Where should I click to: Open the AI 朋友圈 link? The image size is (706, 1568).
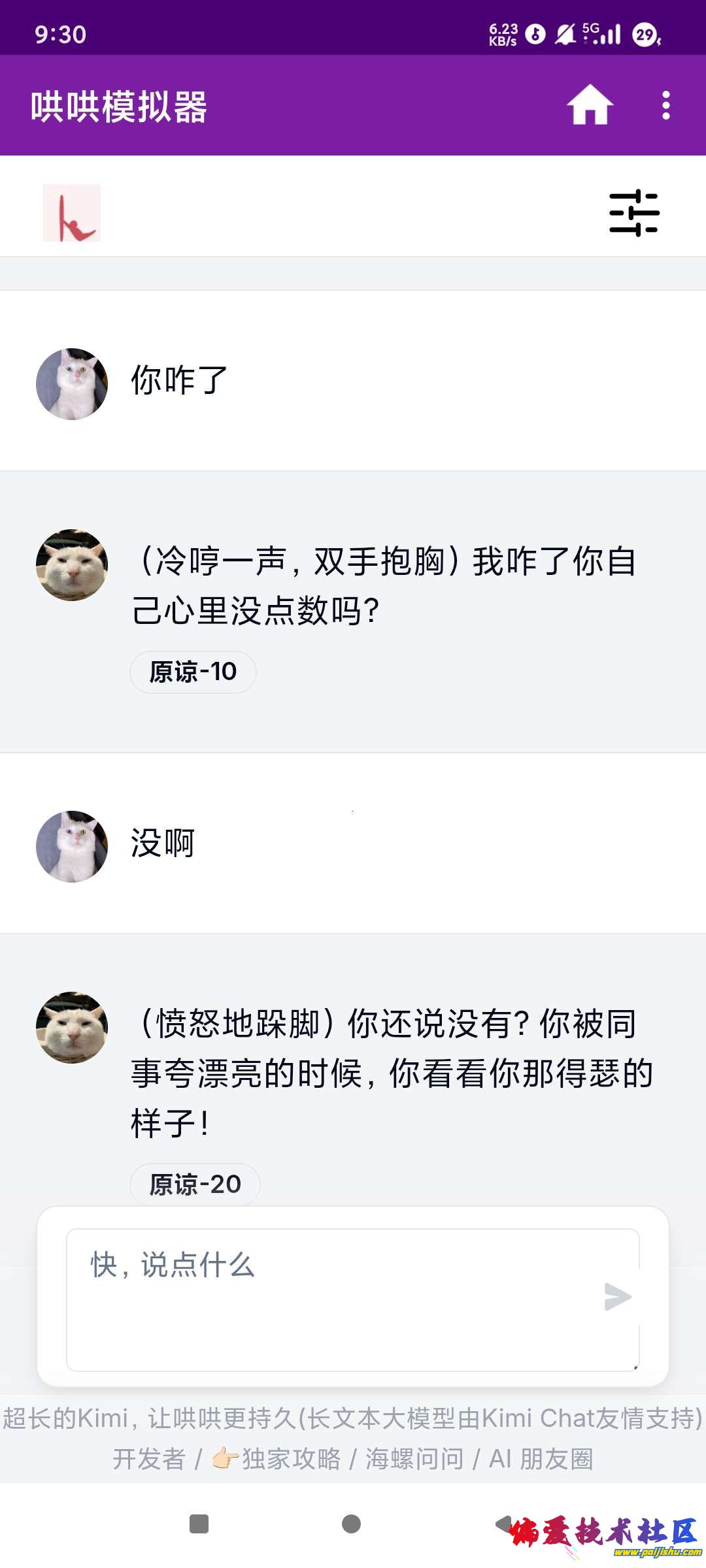click(x=541, y=1459)
